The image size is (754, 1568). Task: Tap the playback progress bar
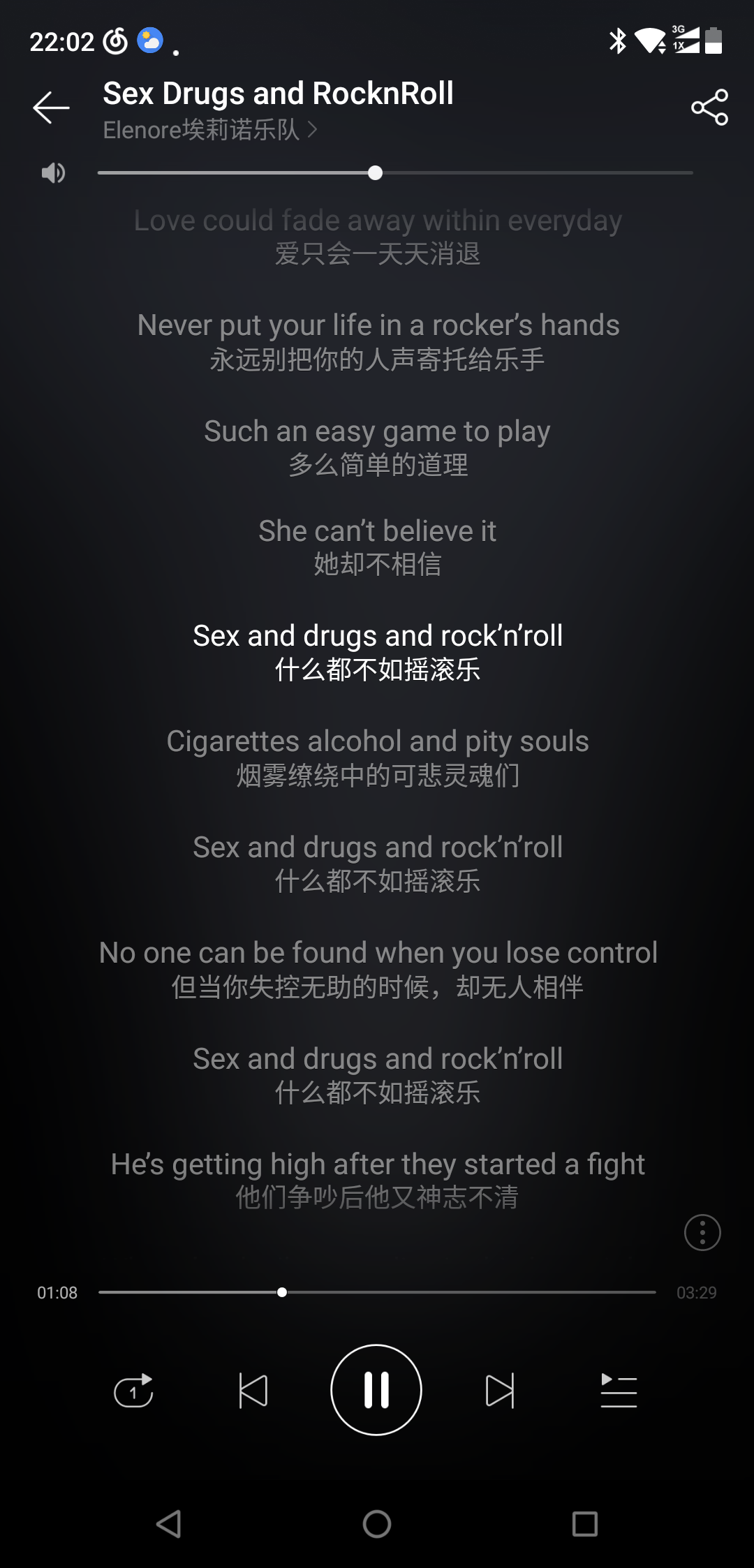377,1292
